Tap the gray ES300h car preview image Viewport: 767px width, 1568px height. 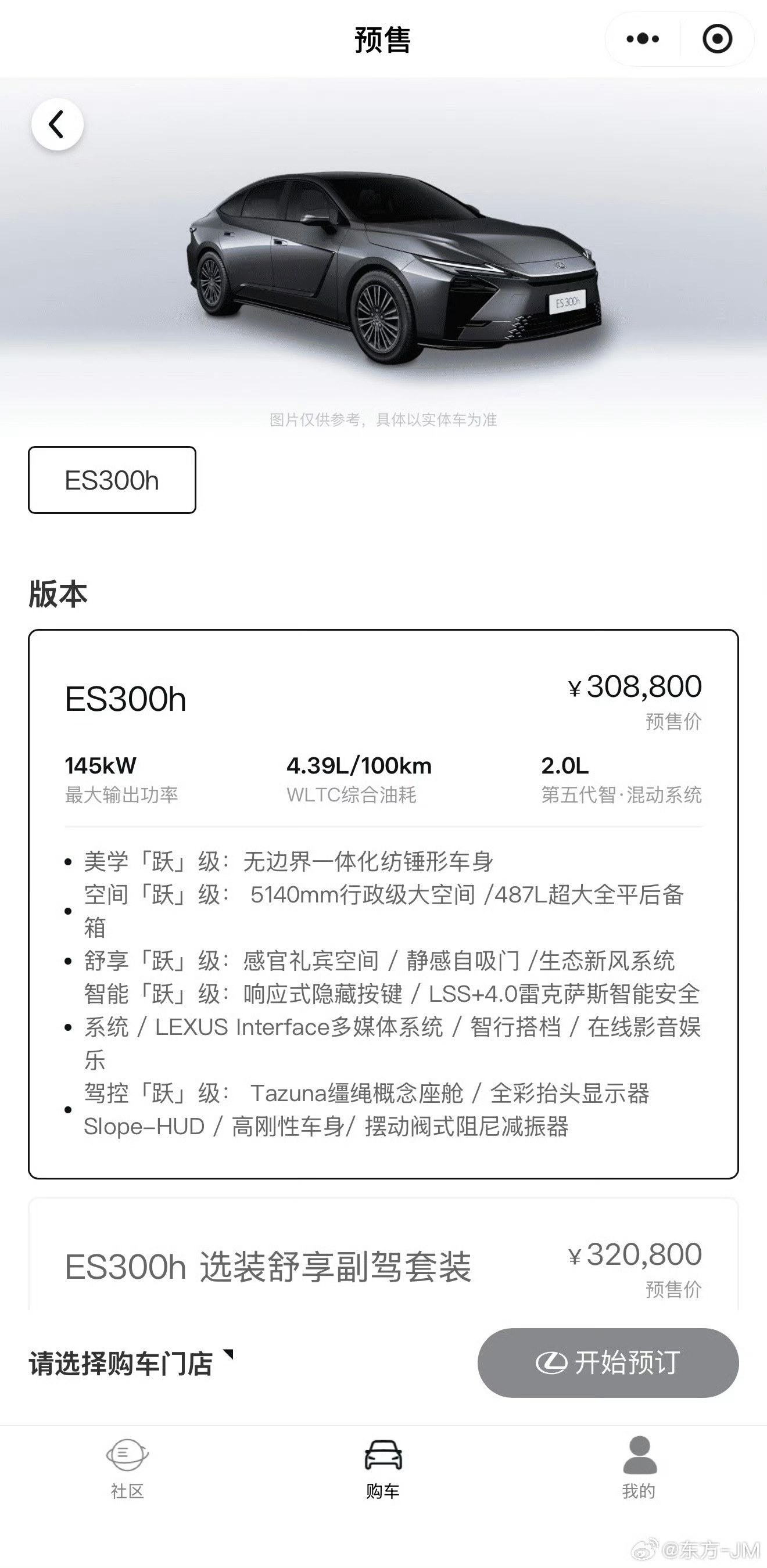[x=383, y=268]
